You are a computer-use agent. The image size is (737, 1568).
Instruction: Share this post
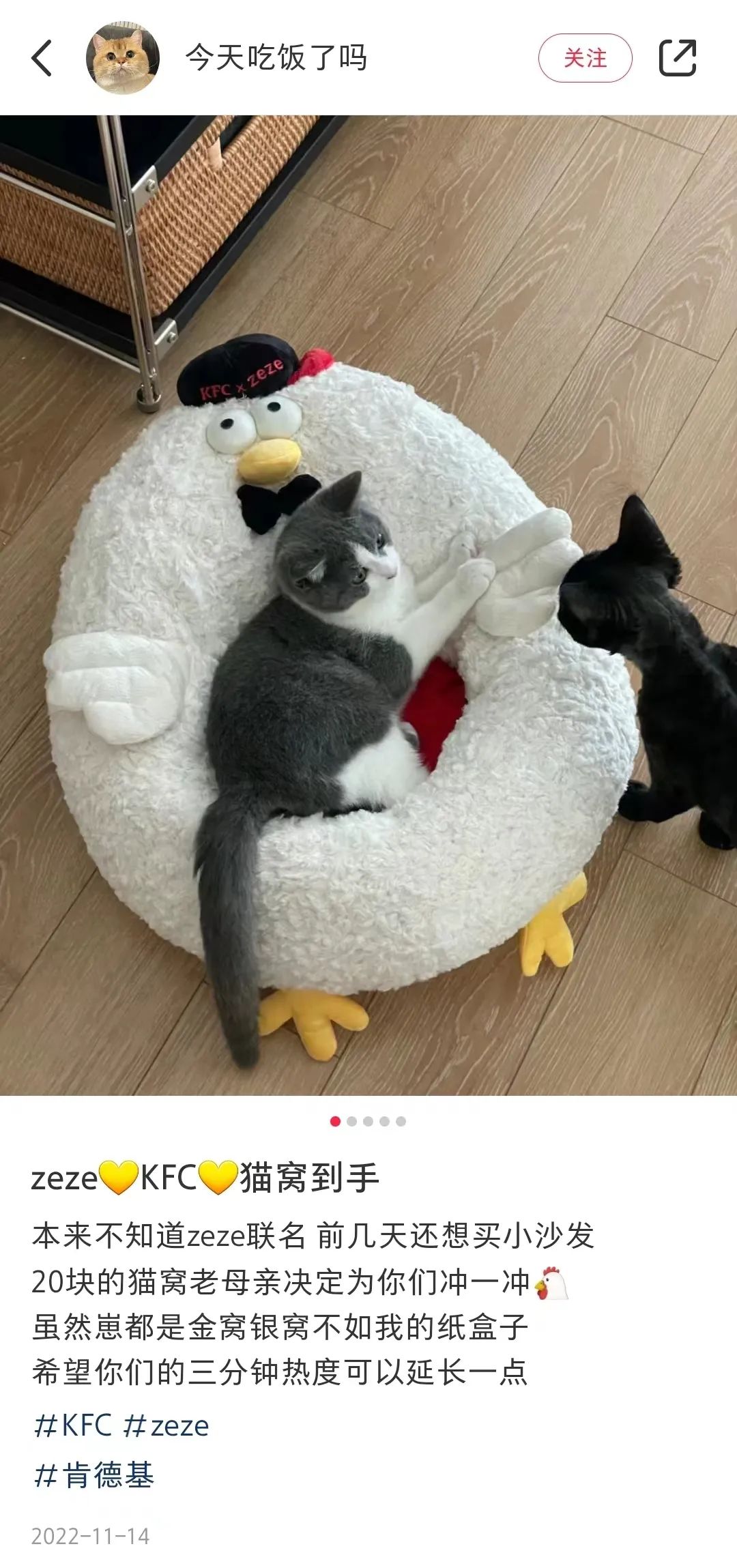(678, 58)
